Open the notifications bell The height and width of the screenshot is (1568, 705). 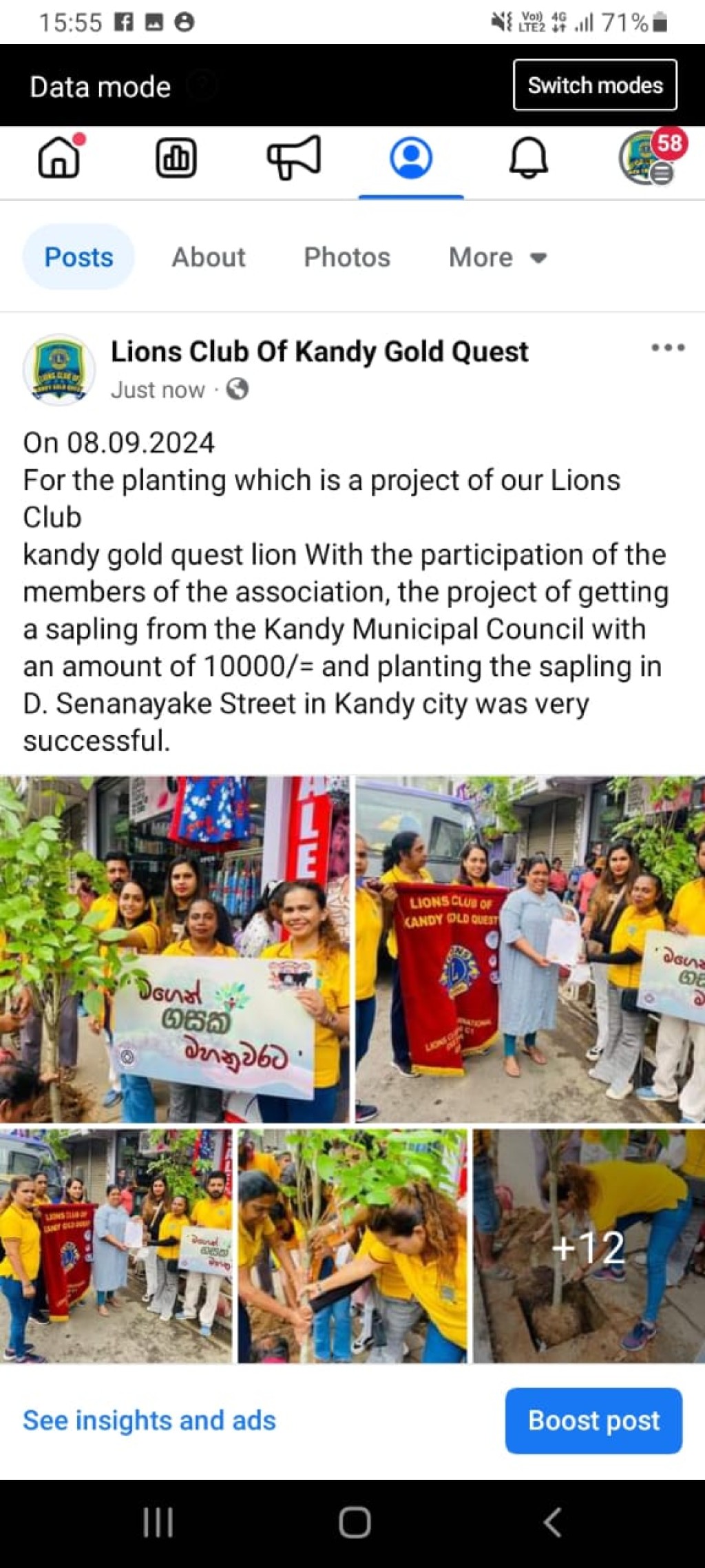[x=528, y=158]
